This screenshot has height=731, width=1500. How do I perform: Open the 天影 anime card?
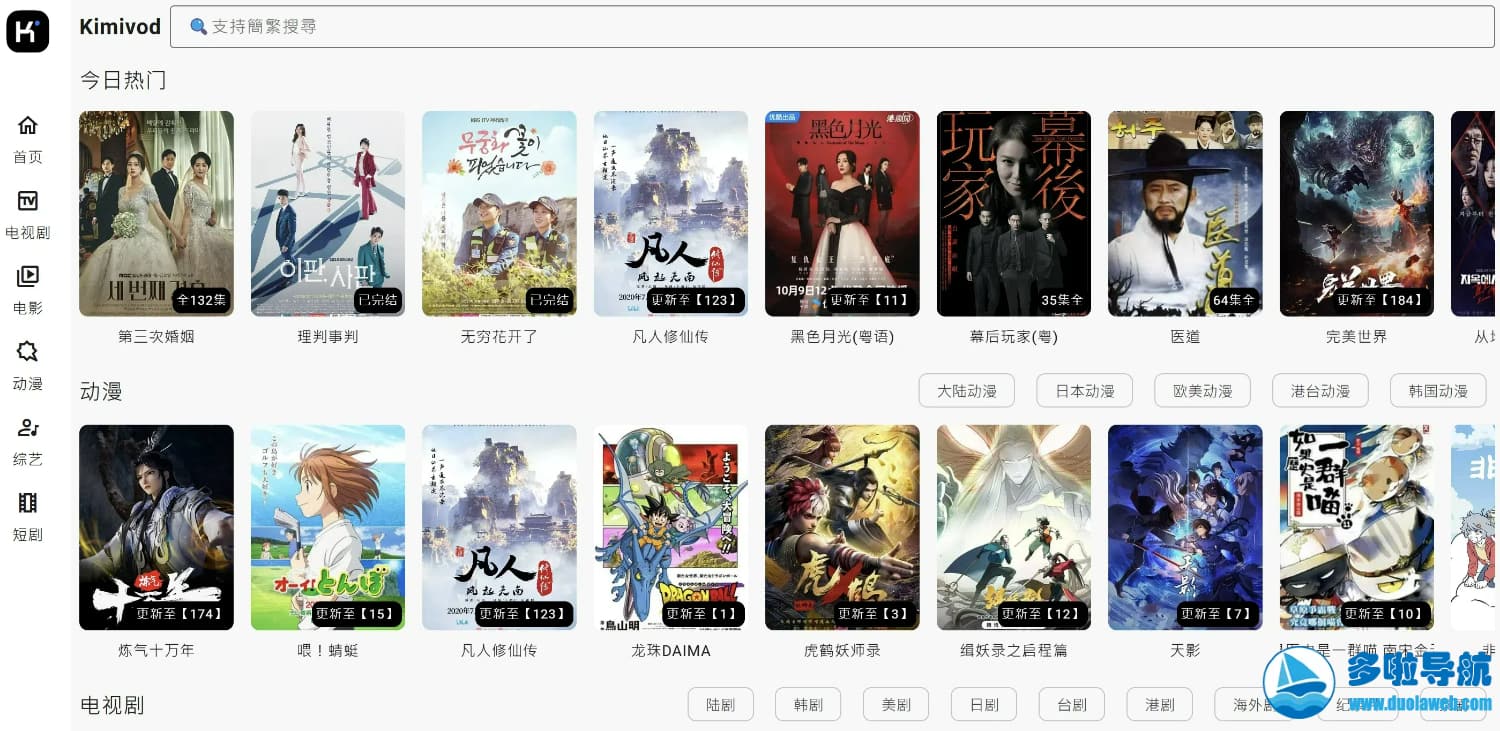pos(1185,528)
